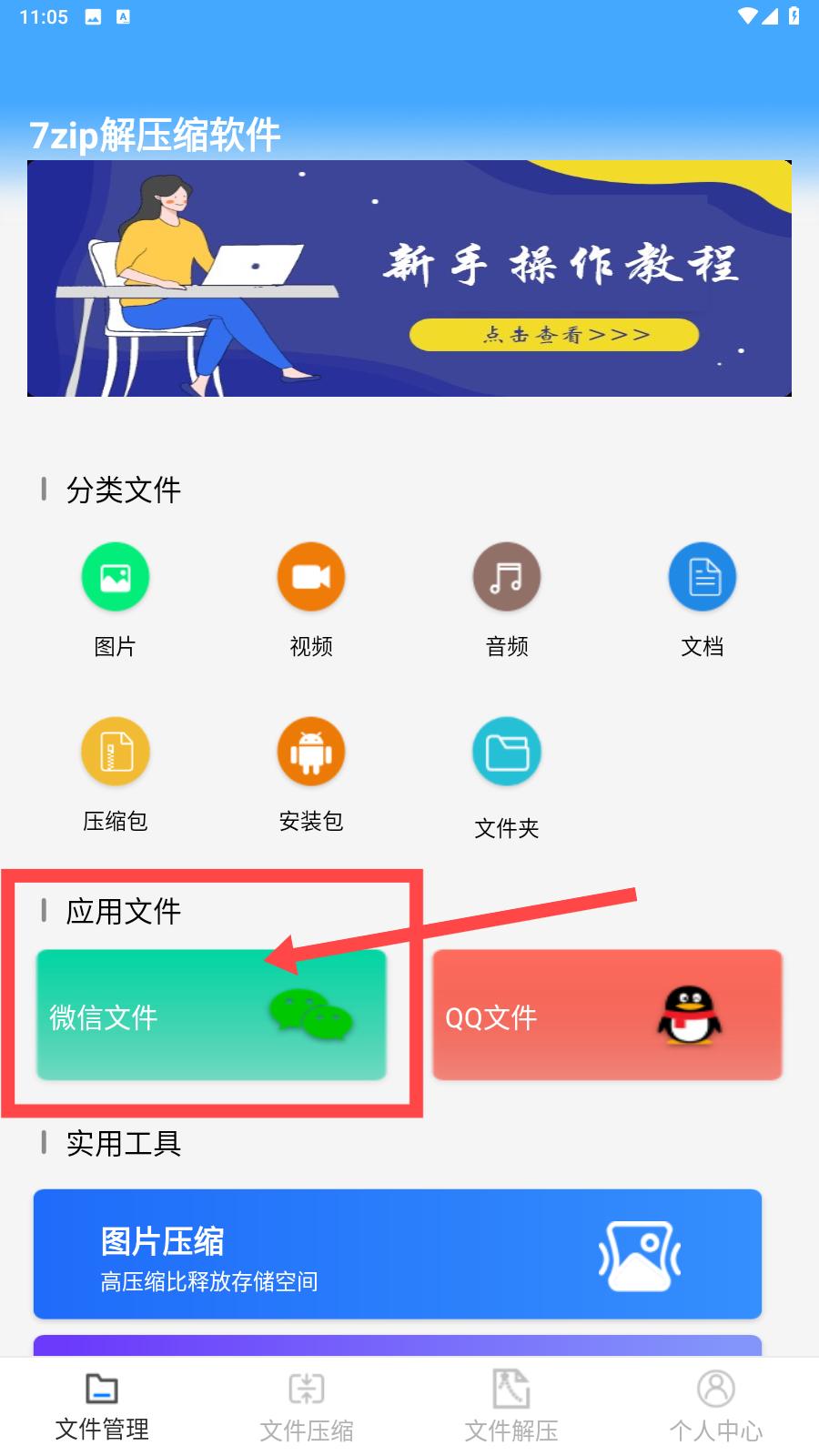The width and height of the screenshot is (819, 1456).
Task: Open the QQ文件 card
Action: click(607, 1016)
